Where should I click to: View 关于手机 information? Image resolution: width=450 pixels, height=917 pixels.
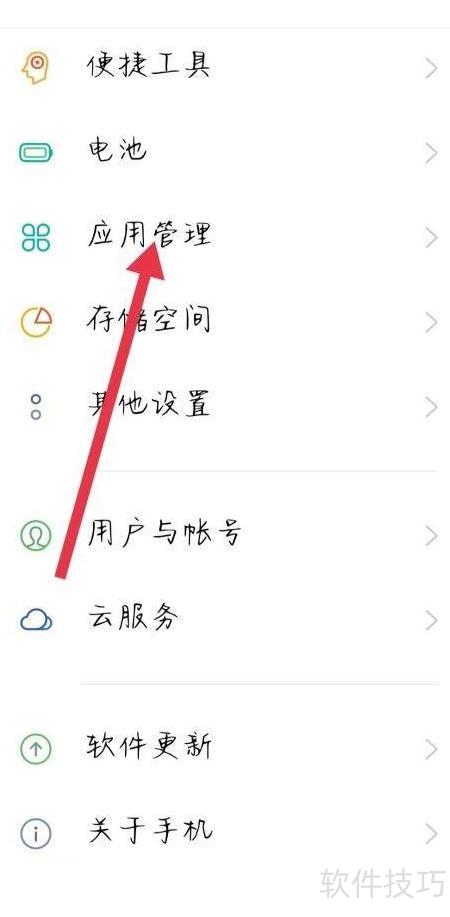[225, 833]
